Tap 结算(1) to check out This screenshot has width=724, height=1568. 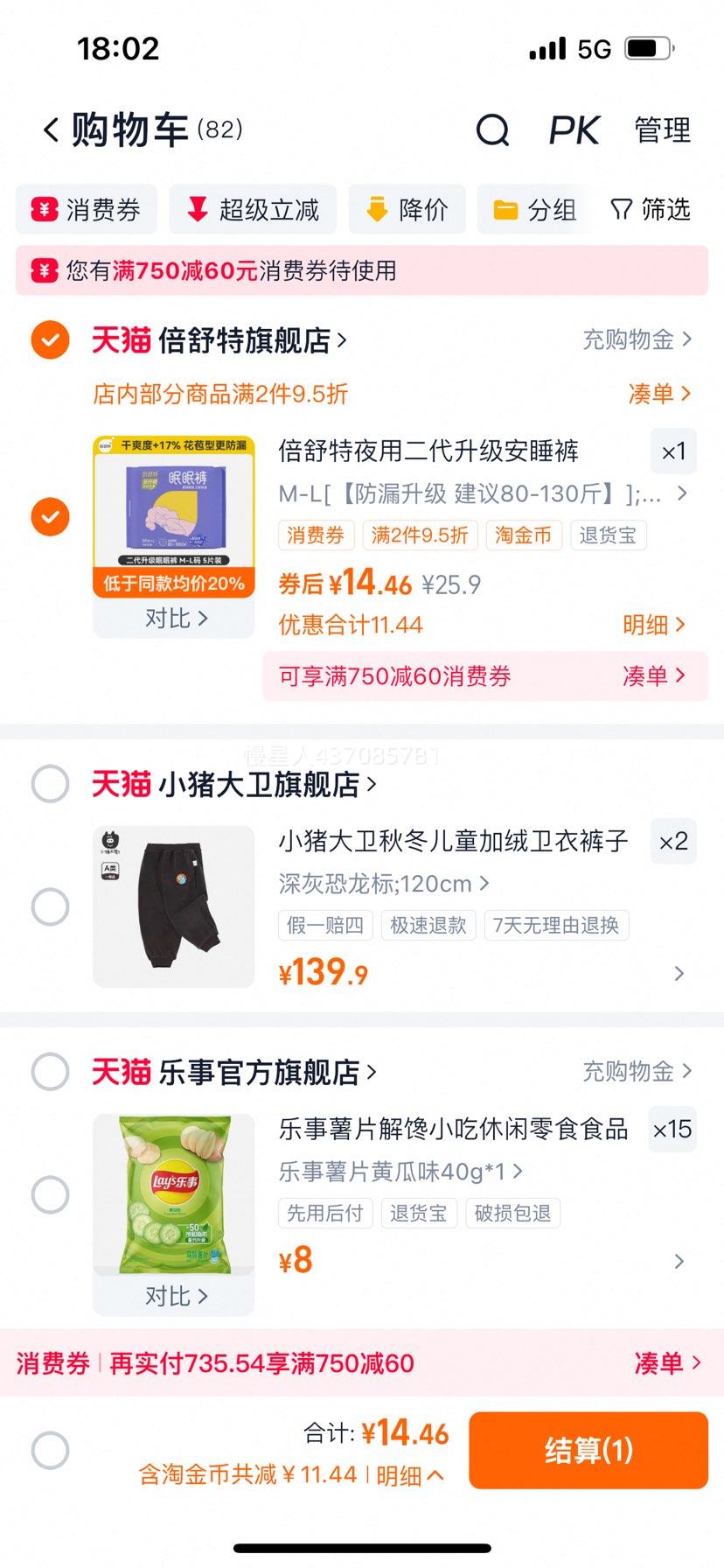(x=588, y=1450)
